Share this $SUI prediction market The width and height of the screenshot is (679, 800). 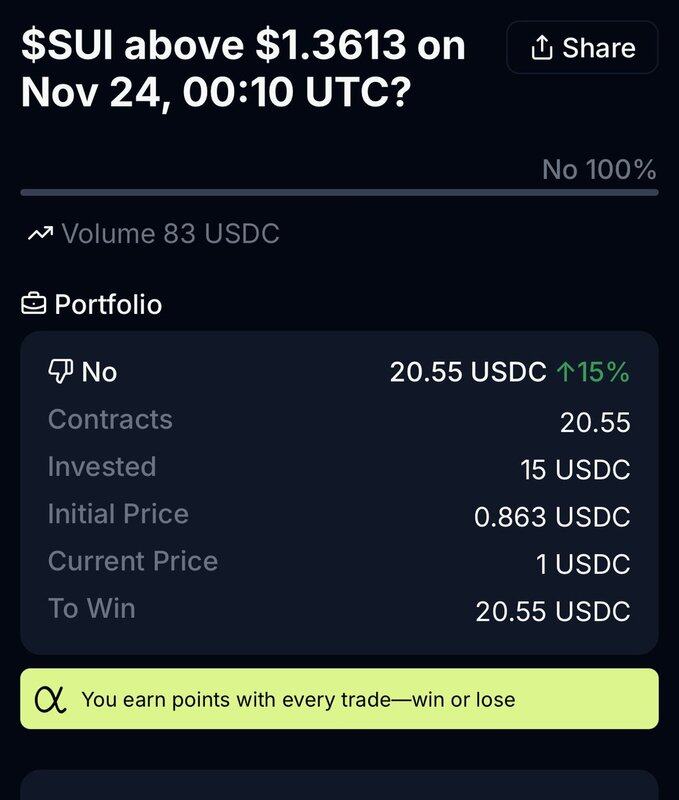582,48
